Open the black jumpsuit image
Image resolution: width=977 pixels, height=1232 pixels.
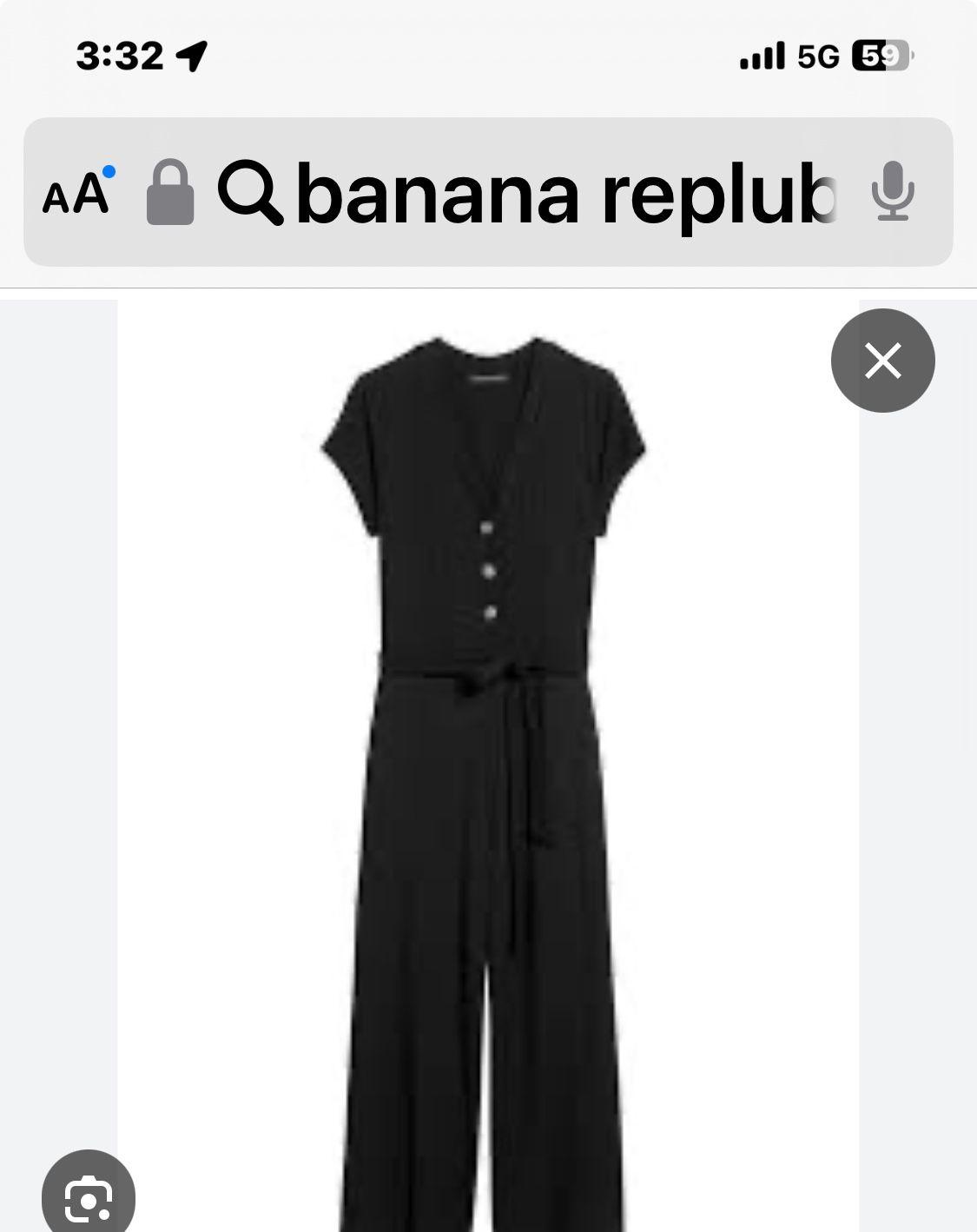click(x=486, y=765)
